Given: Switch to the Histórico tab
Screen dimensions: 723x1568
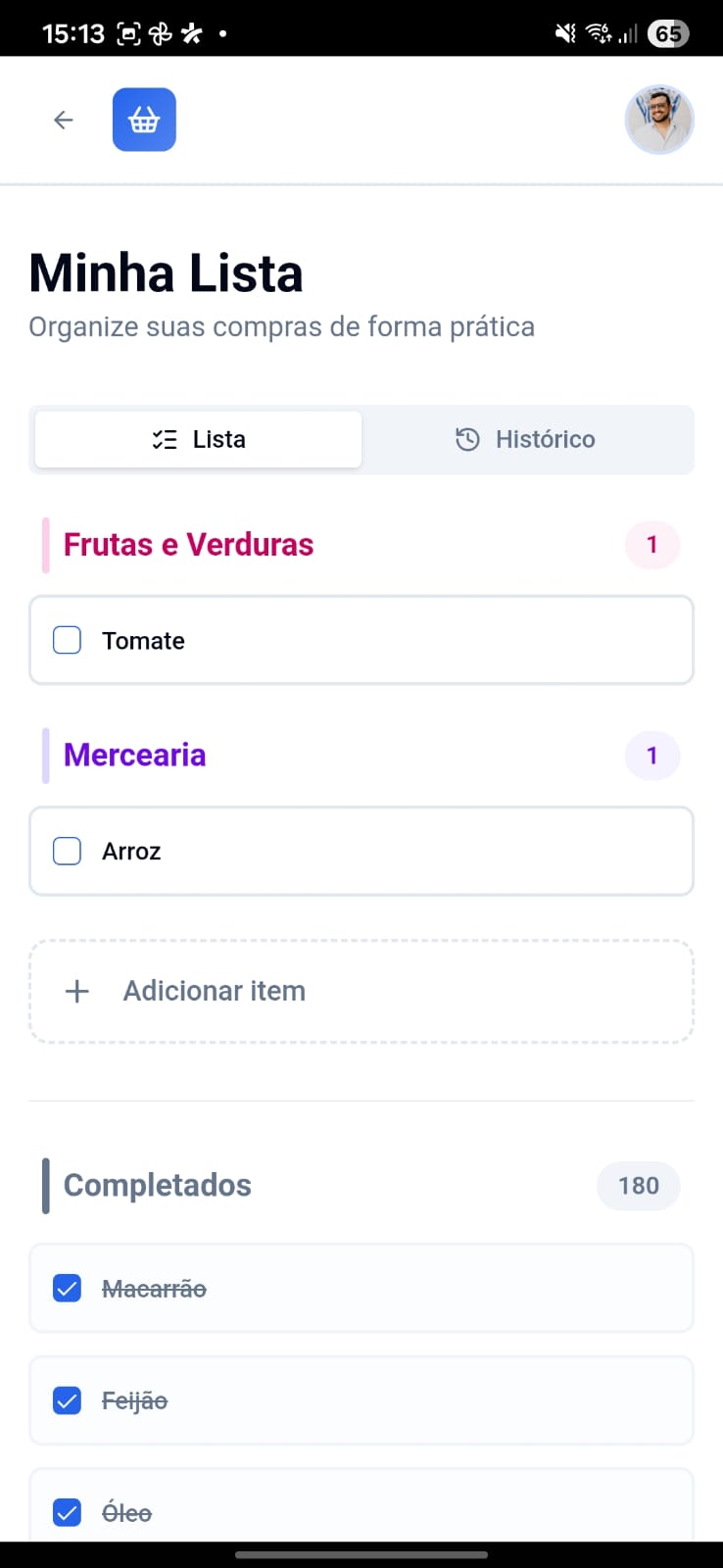Looking at the screenshot, I should click(526, 439).
